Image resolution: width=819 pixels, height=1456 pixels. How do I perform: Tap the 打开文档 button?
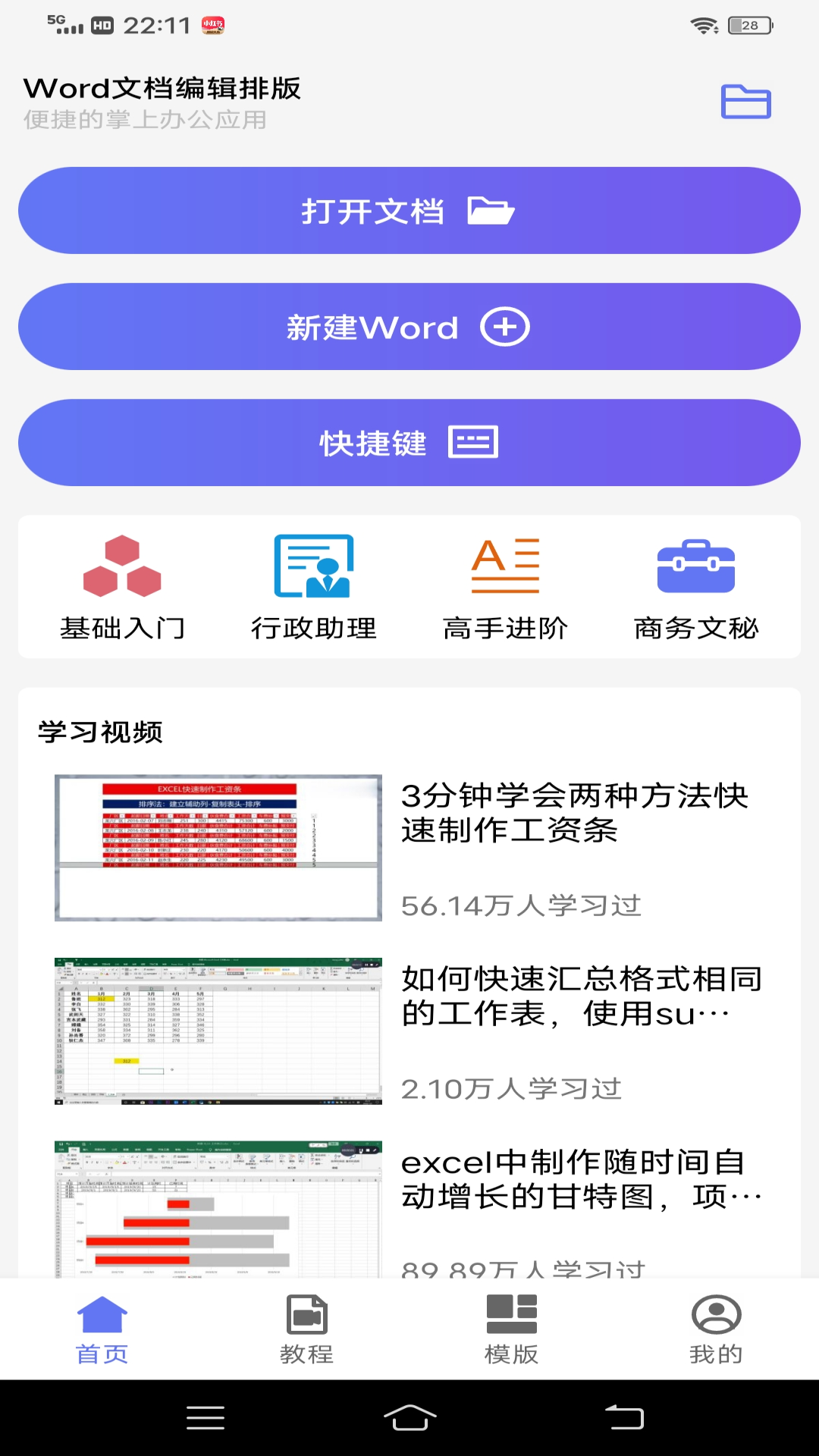[x=409, y=211]
